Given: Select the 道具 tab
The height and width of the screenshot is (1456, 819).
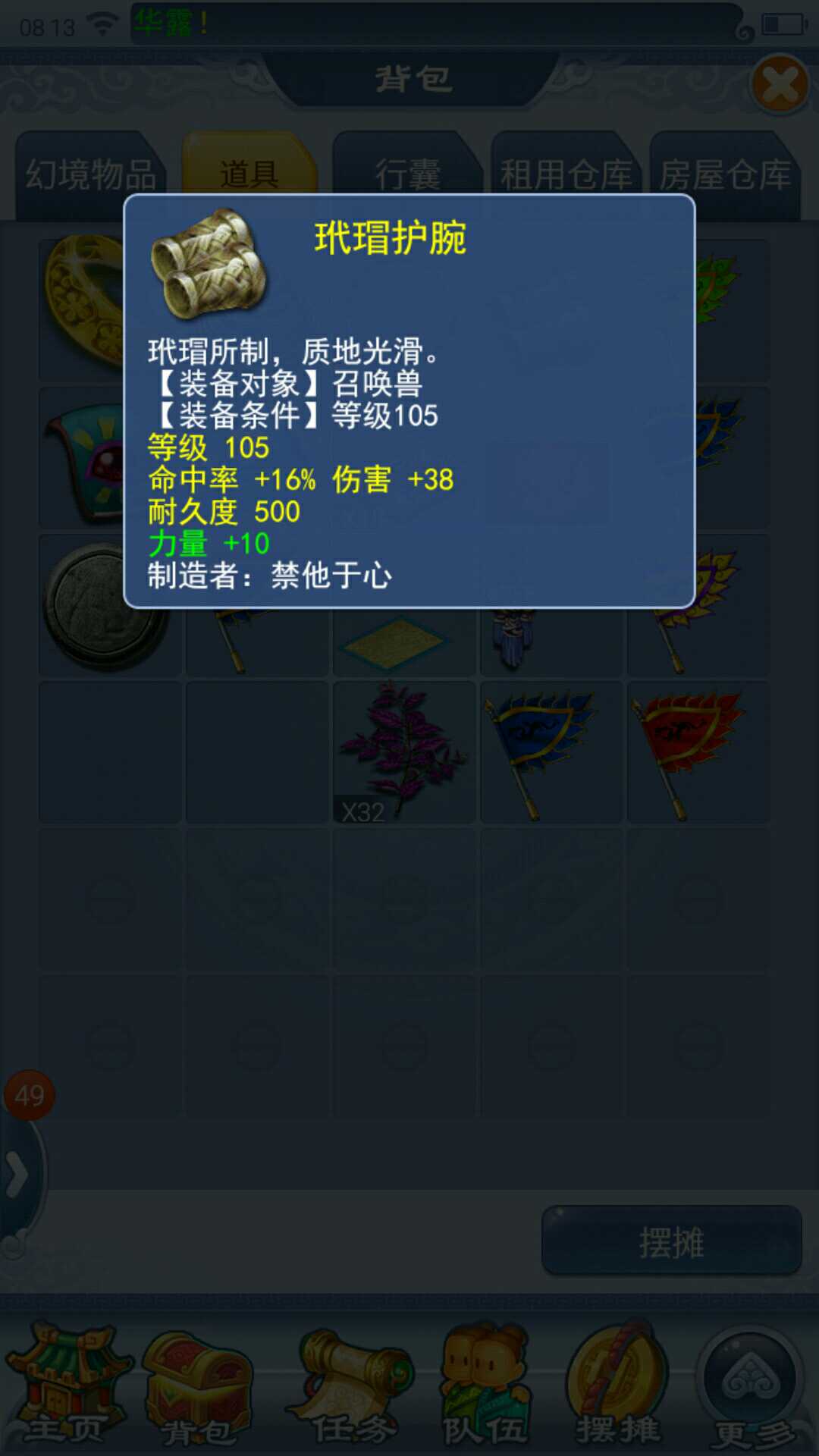Looking at the screenshot, I should [x=249, y=174].
